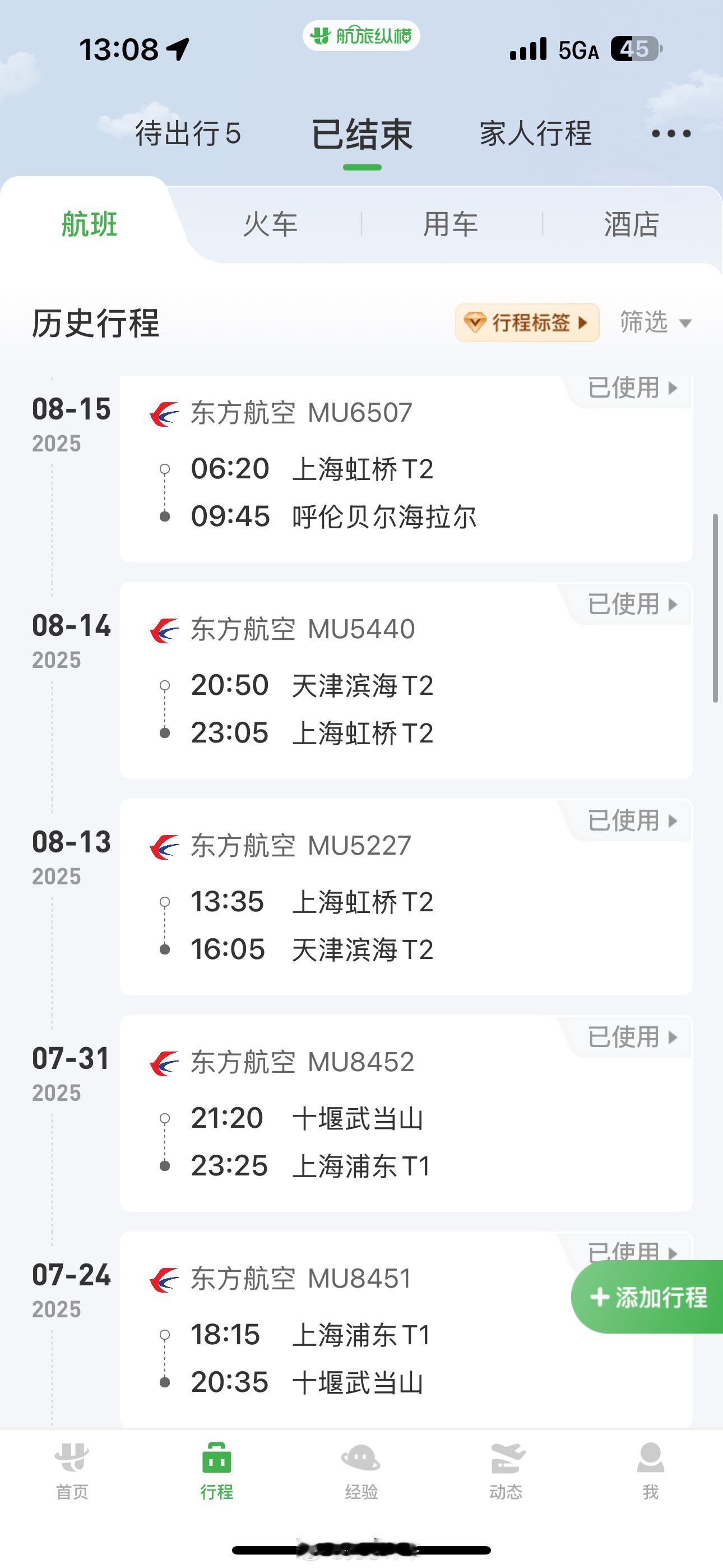Switch to the 待出行 tab
723x1568 pixels.
click(188, 133)
